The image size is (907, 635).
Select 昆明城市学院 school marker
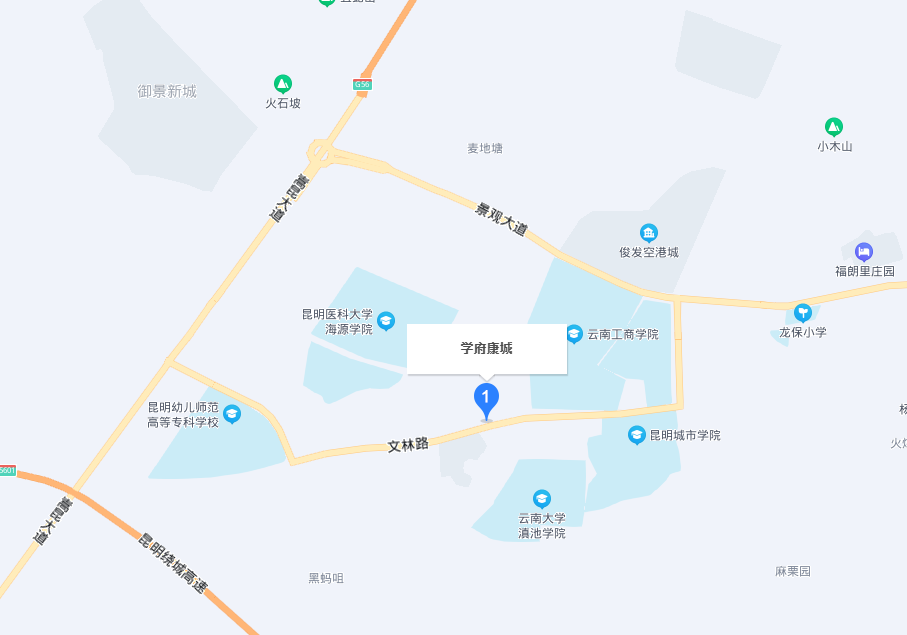pos(637,435)
